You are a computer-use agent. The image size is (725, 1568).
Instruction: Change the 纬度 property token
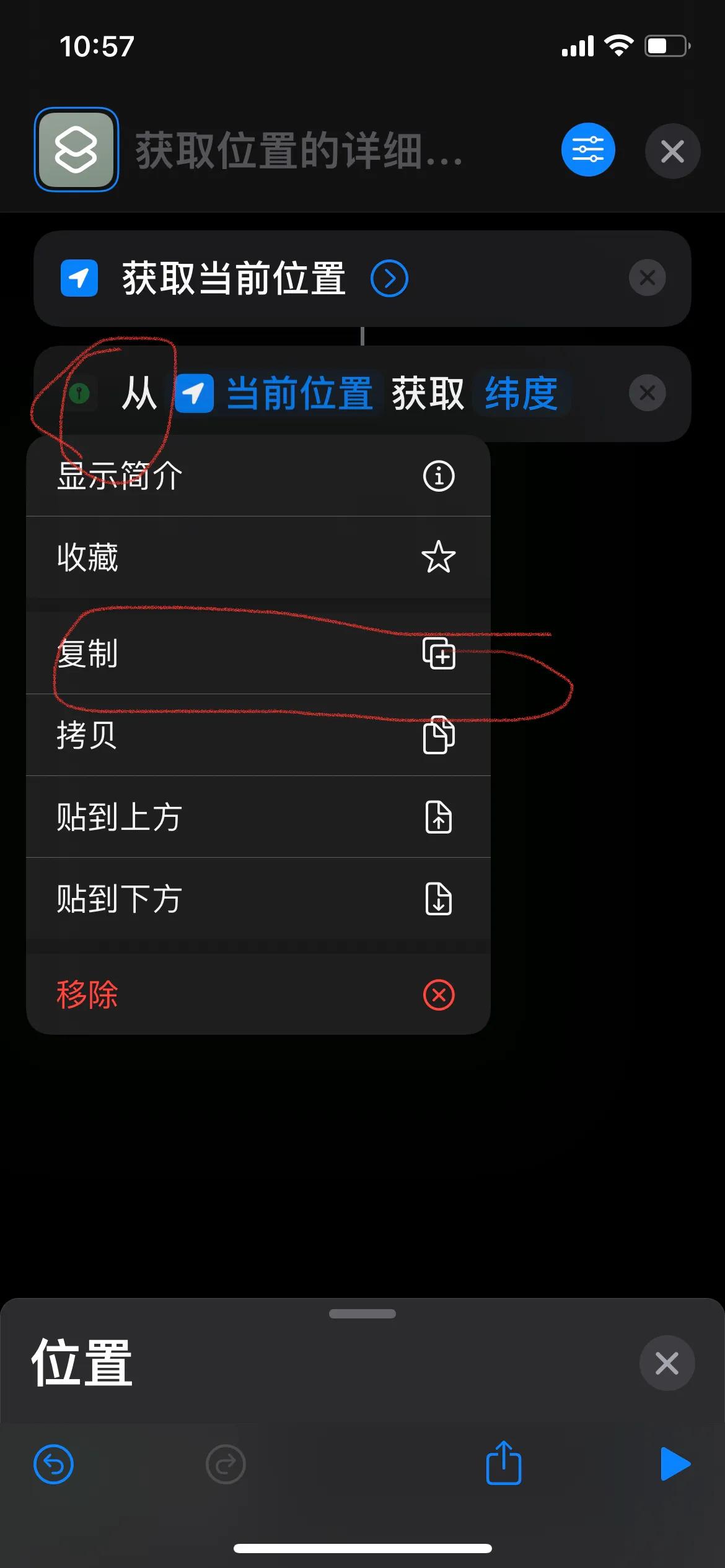click(x=521, y=393)
